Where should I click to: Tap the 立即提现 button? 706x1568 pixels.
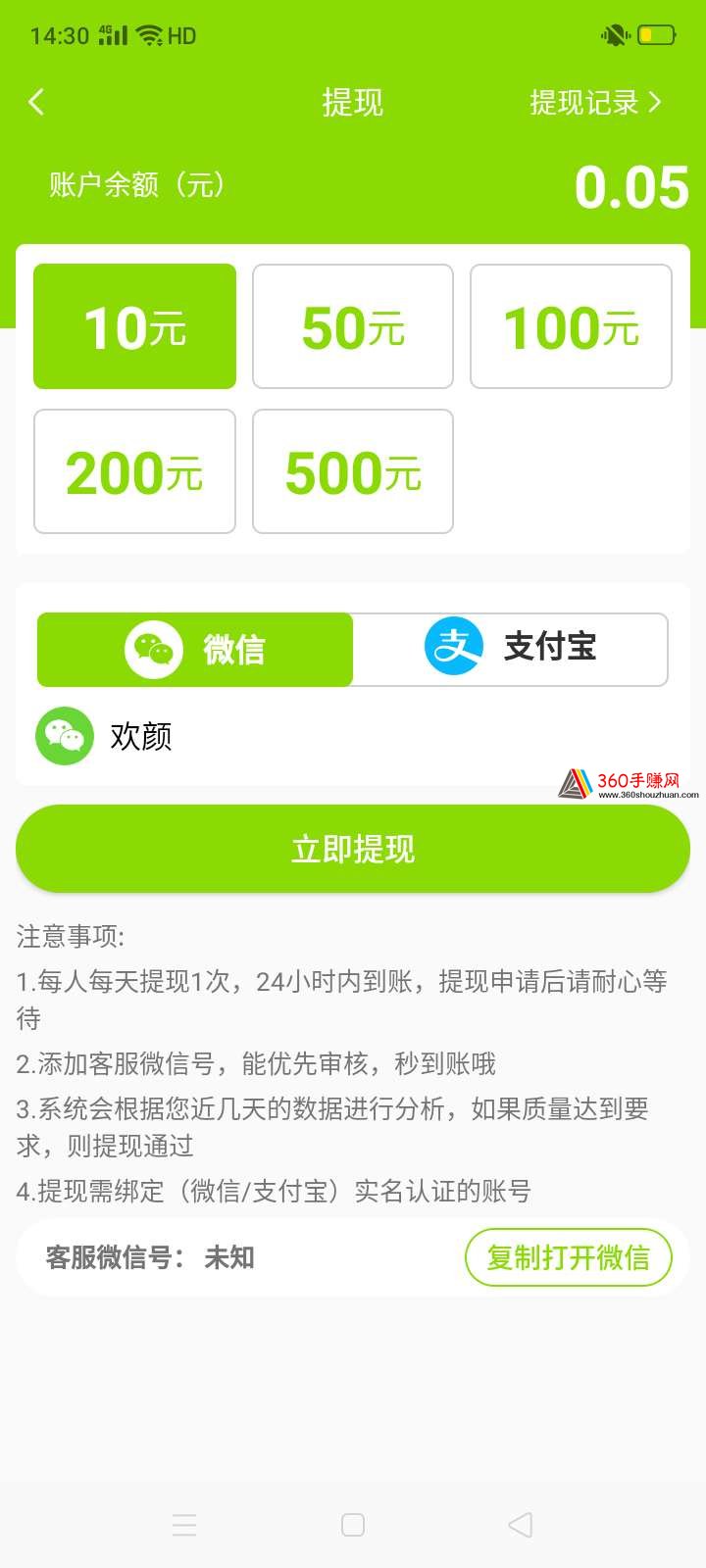[353, 849]
